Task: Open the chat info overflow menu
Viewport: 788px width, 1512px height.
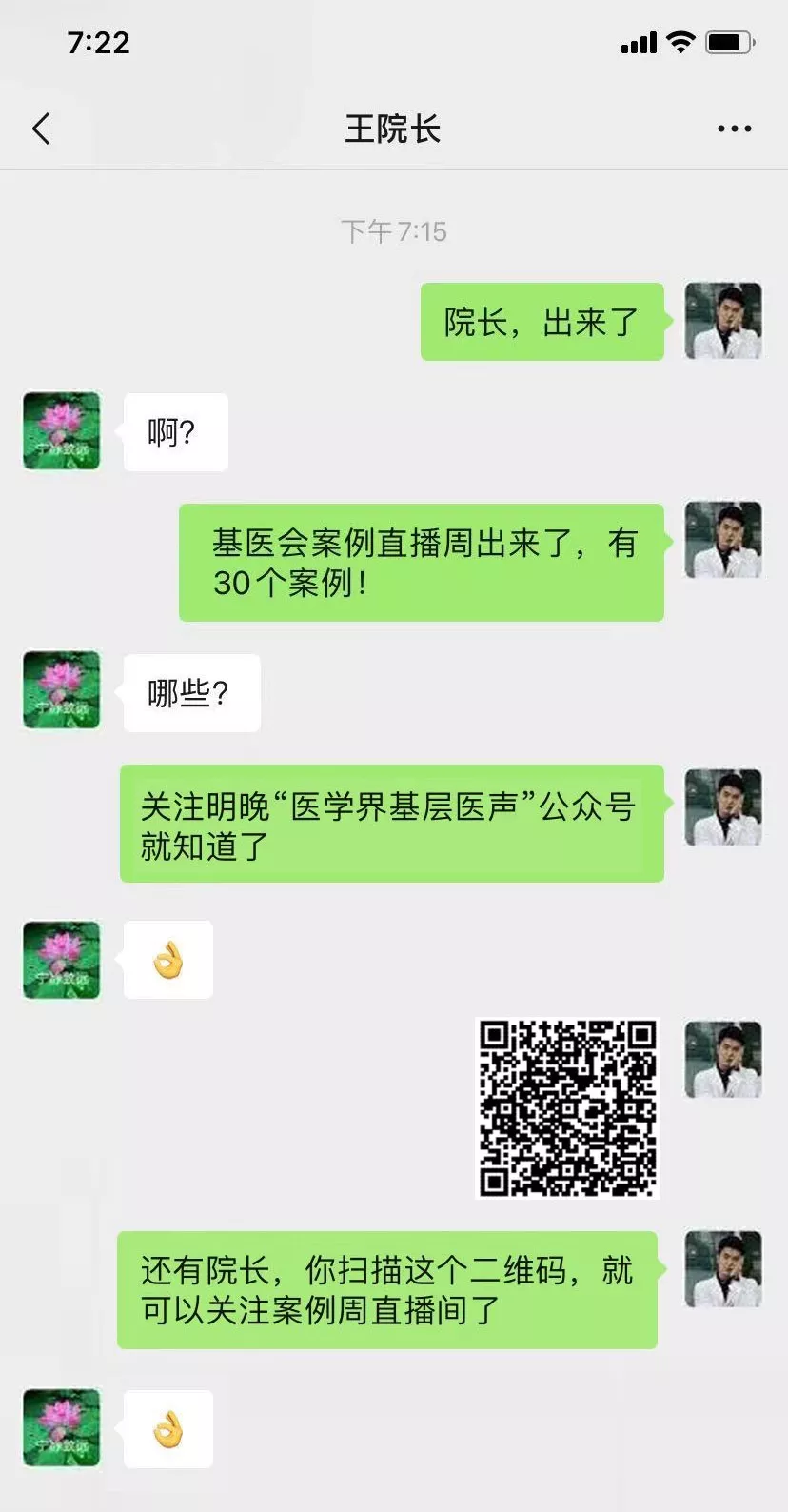Action: tap(734, 129)
